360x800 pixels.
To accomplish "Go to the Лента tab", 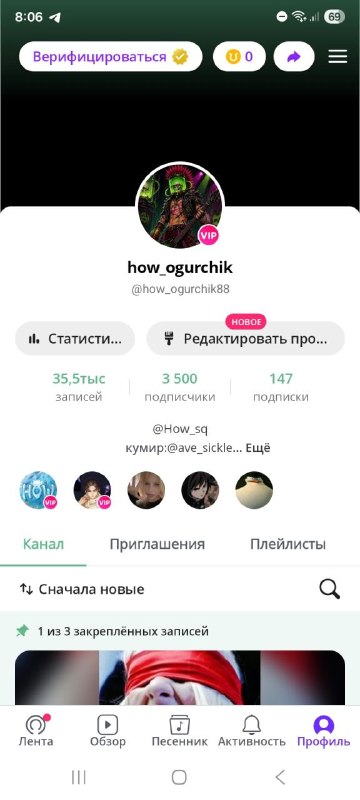I will point(36,731).
